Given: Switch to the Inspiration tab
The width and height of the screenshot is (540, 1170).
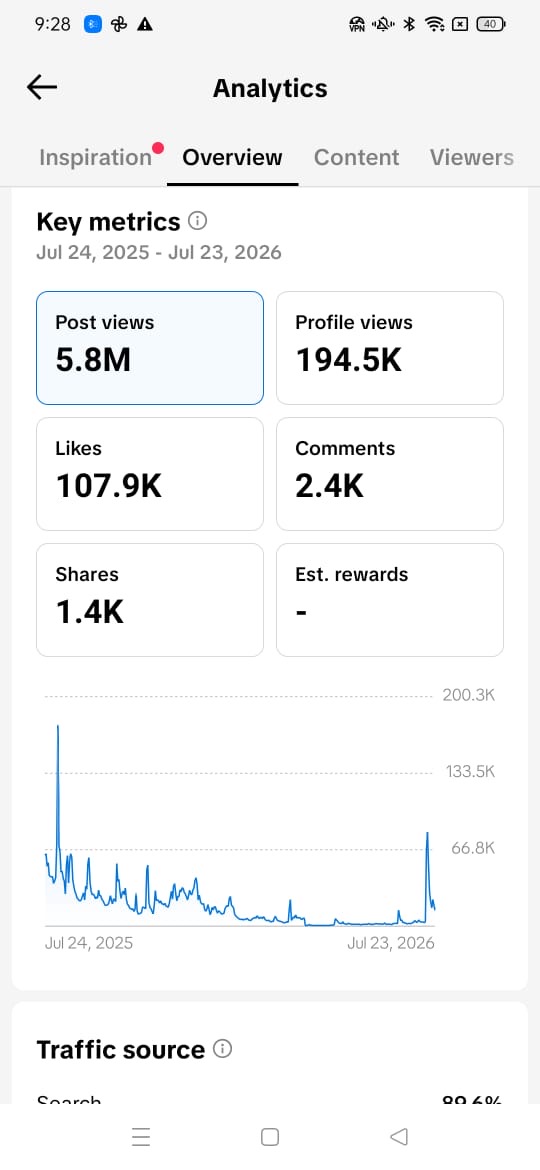Looking at the screenshot, I should click(x=95, y=157).
